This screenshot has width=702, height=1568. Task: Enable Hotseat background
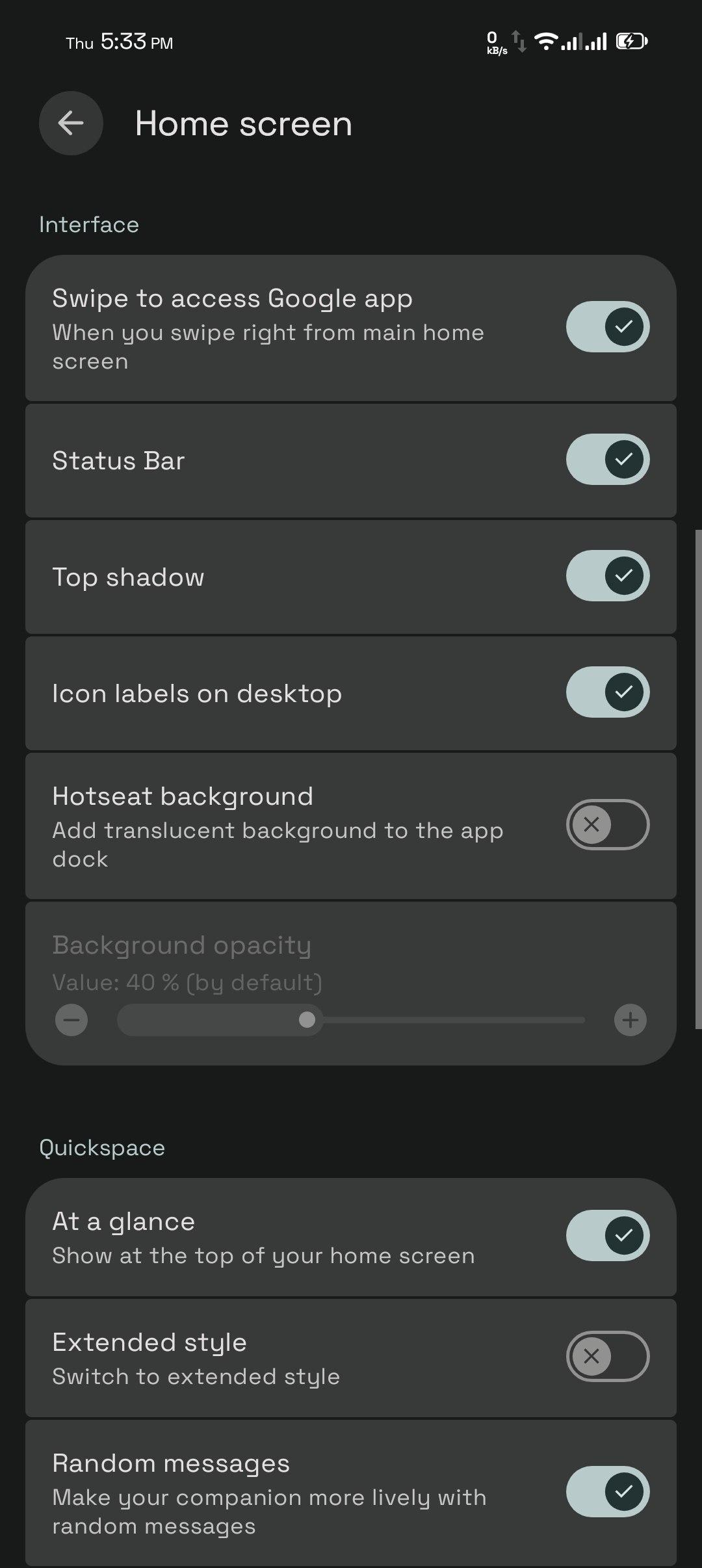(x=607, y=824)
